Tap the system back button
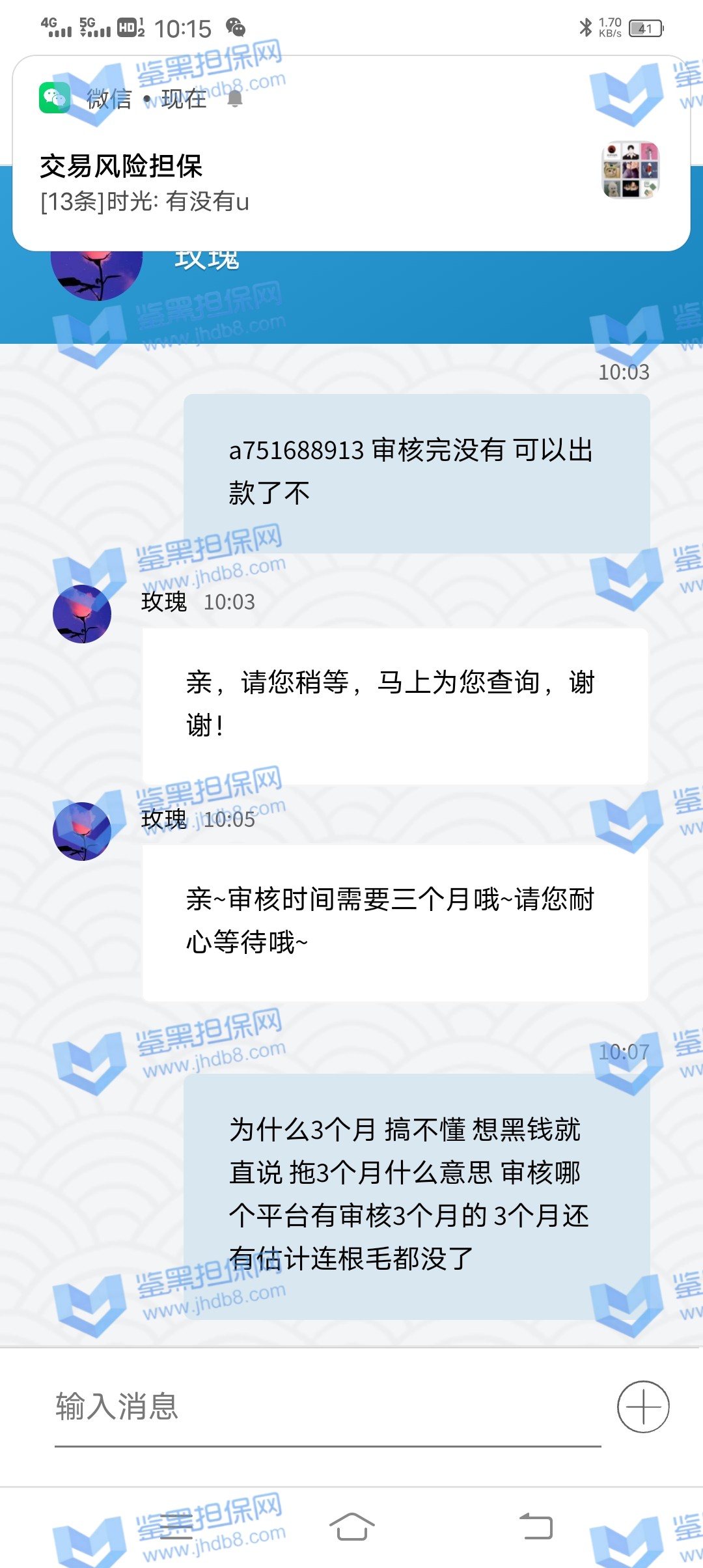The image size is (703, 1568). click(x=536, y=1526)
